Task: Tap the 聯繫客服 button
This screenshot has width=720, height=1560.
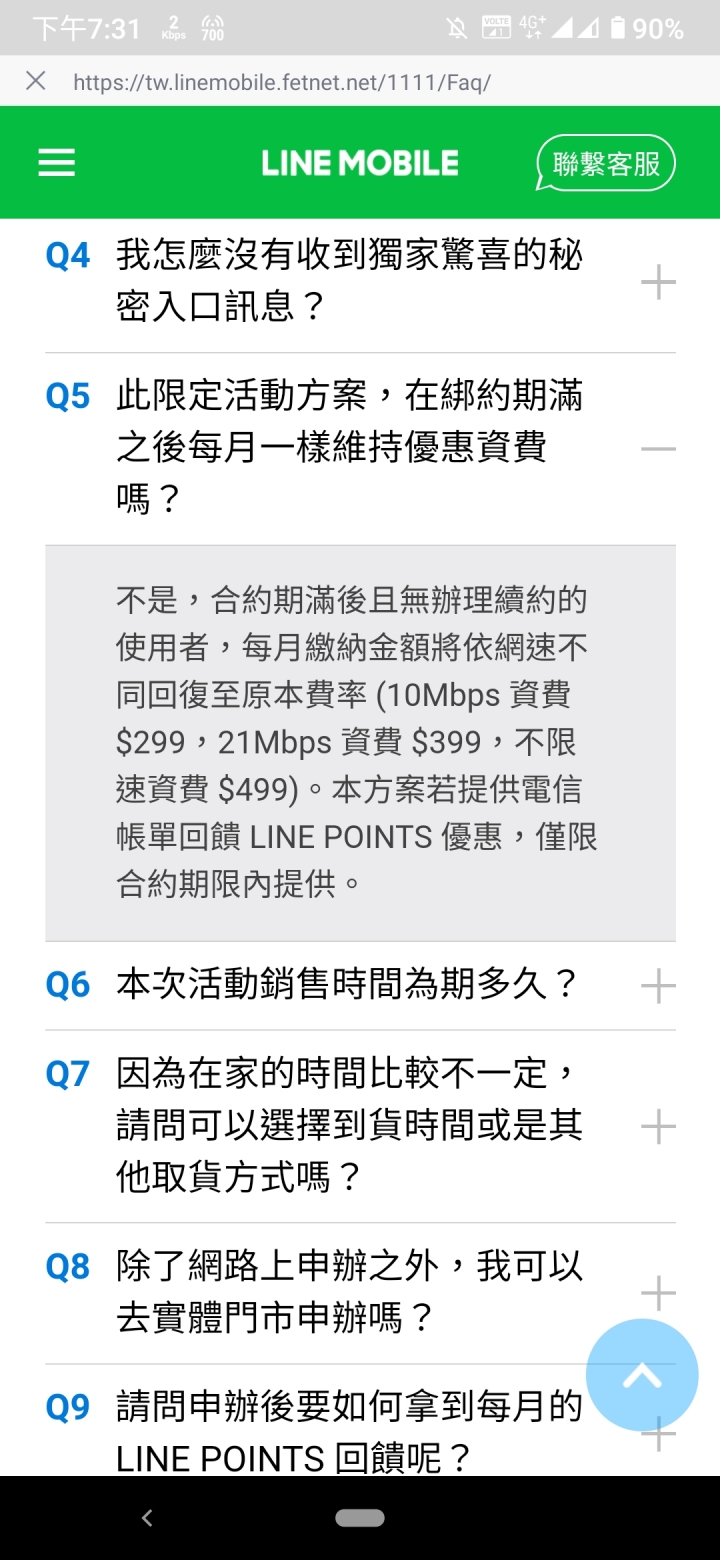Action: 606,163
